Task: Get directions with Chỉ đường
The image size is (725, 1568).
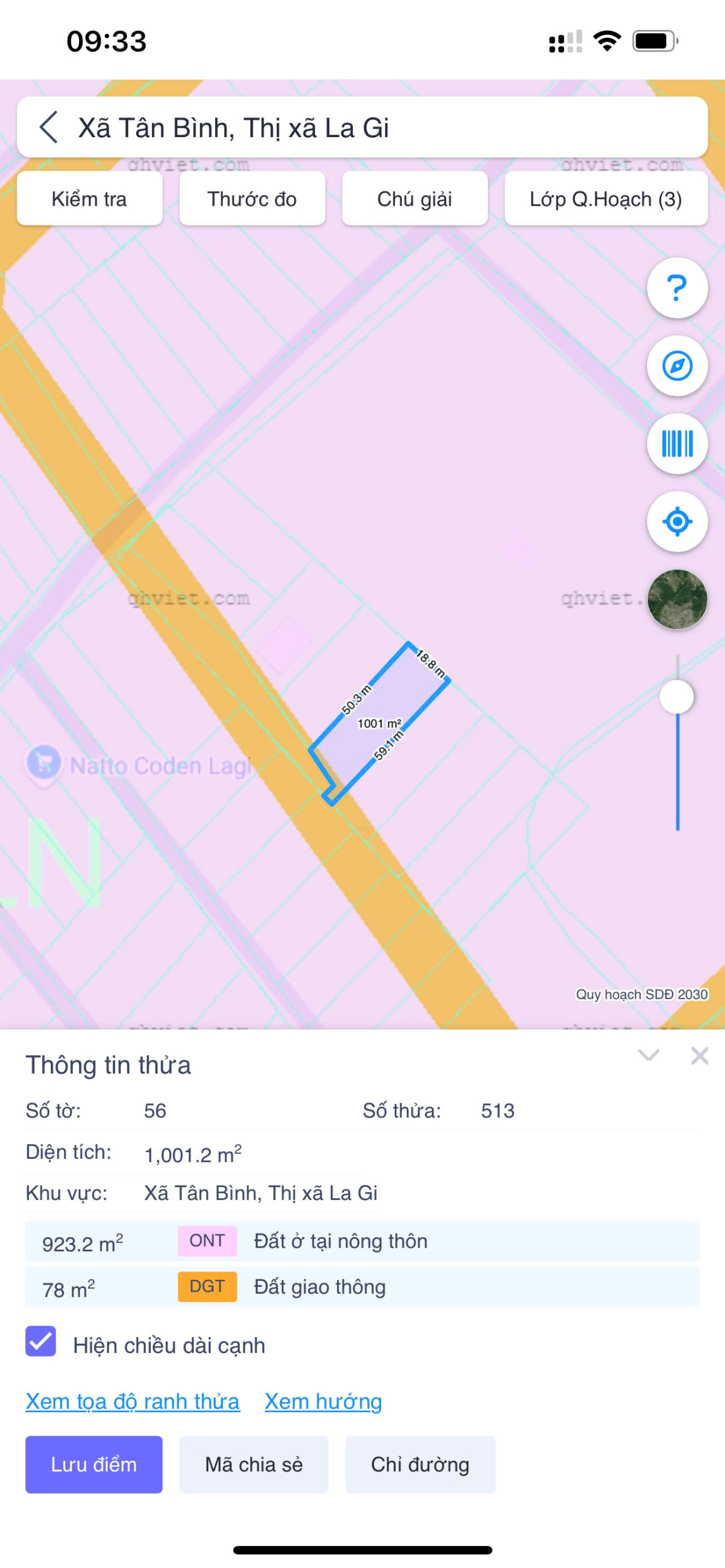Action: point(420,1464)
